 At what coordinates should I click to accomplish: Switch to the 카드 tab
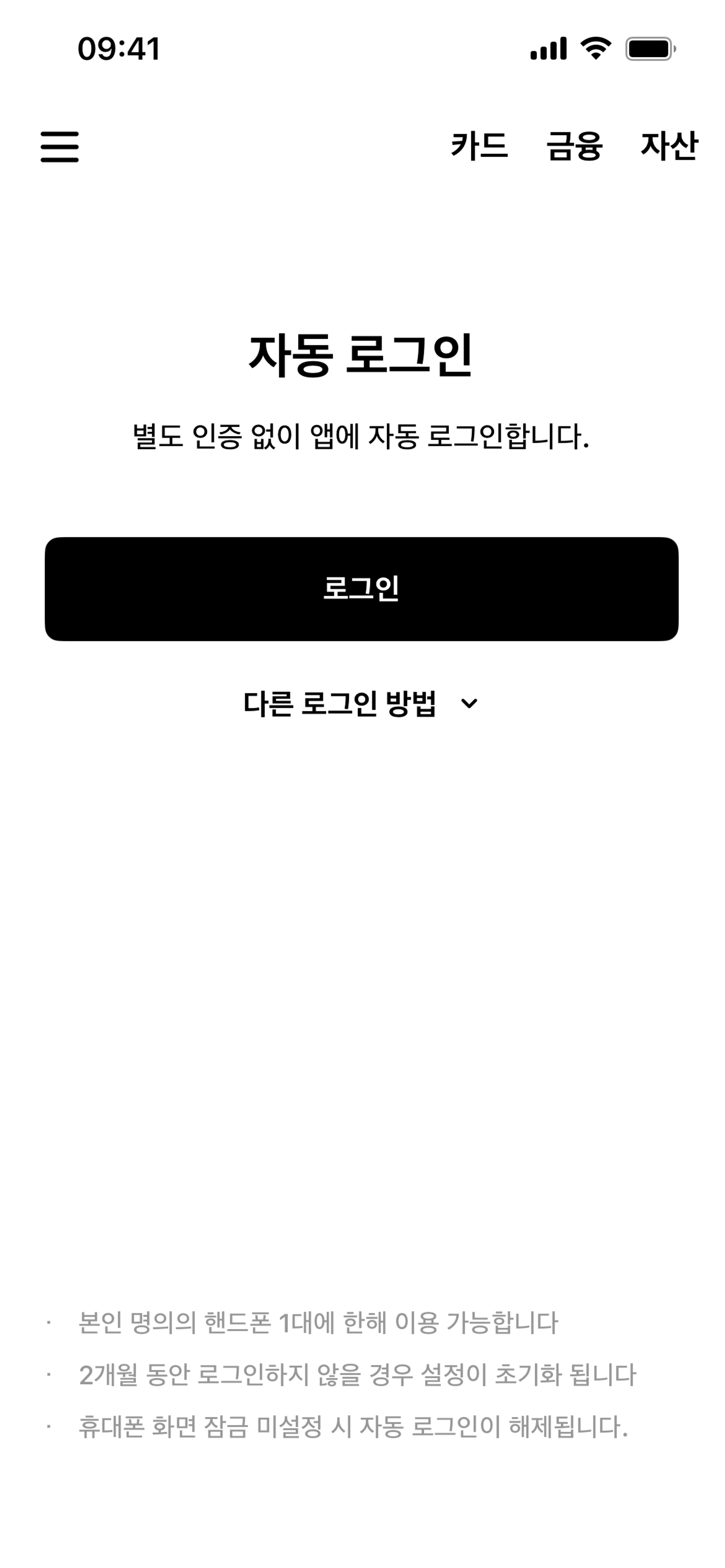[x=480, y=146]
